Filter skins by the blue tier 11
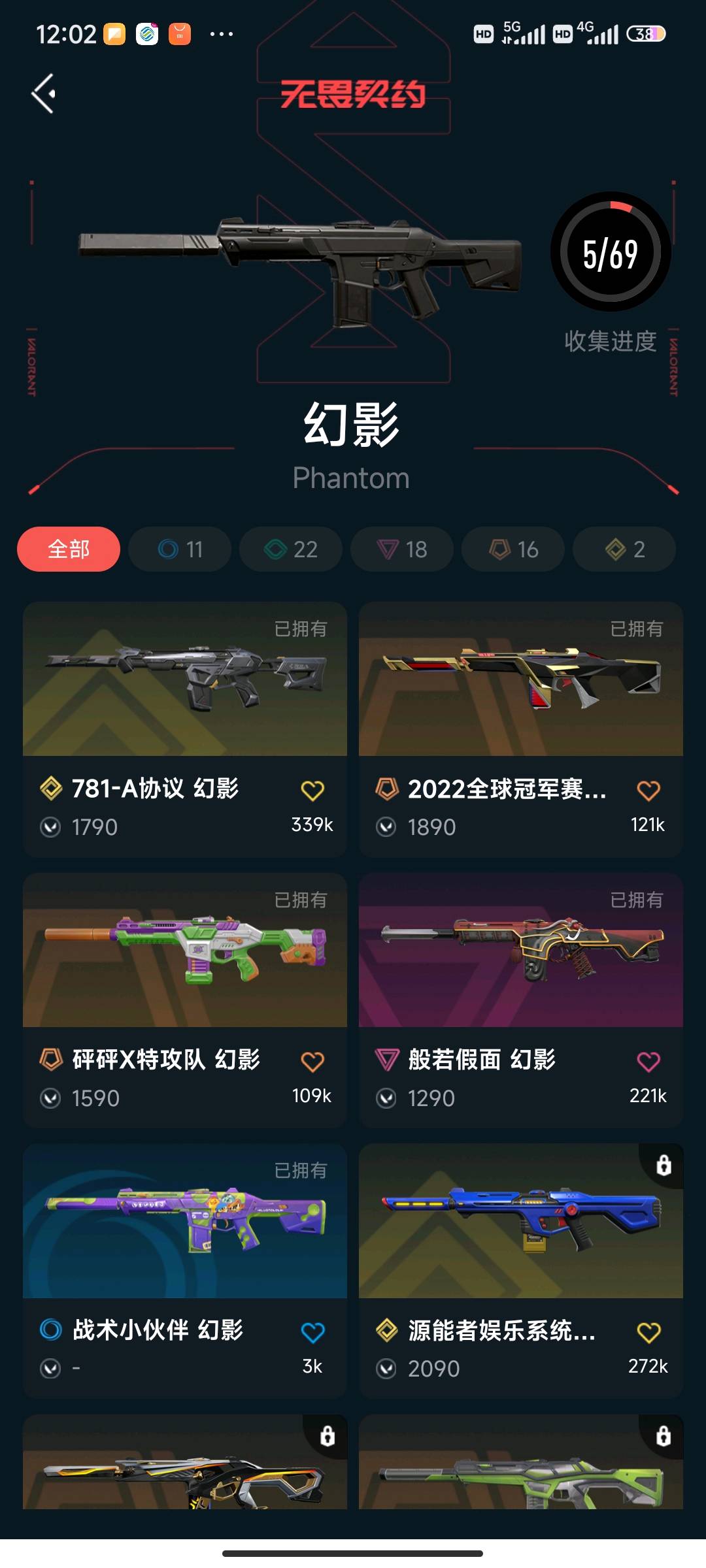706x1568 pixels. (180, 549)
